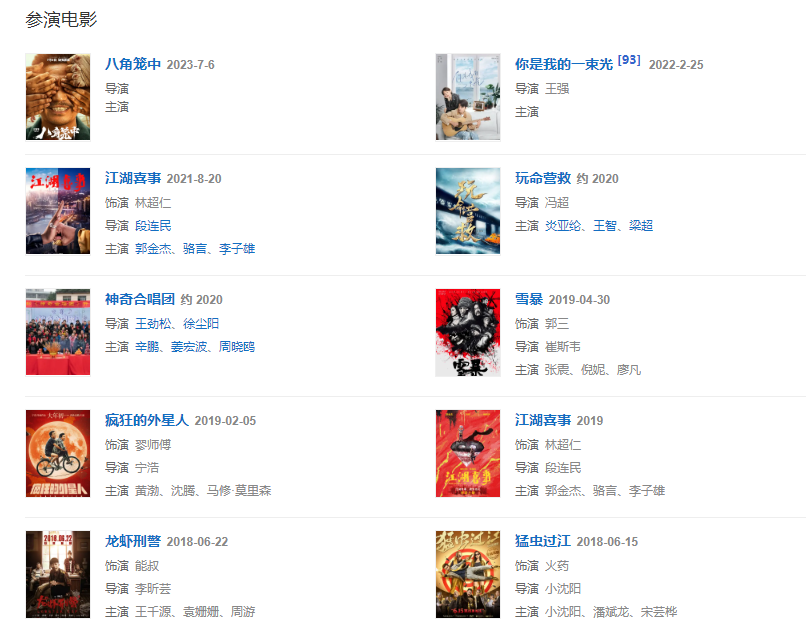The width and height of the screenshot is (806, 634).
Task: View director 段连民 under 江湖喜事 2021-8-20
Action: coord(153,225)
